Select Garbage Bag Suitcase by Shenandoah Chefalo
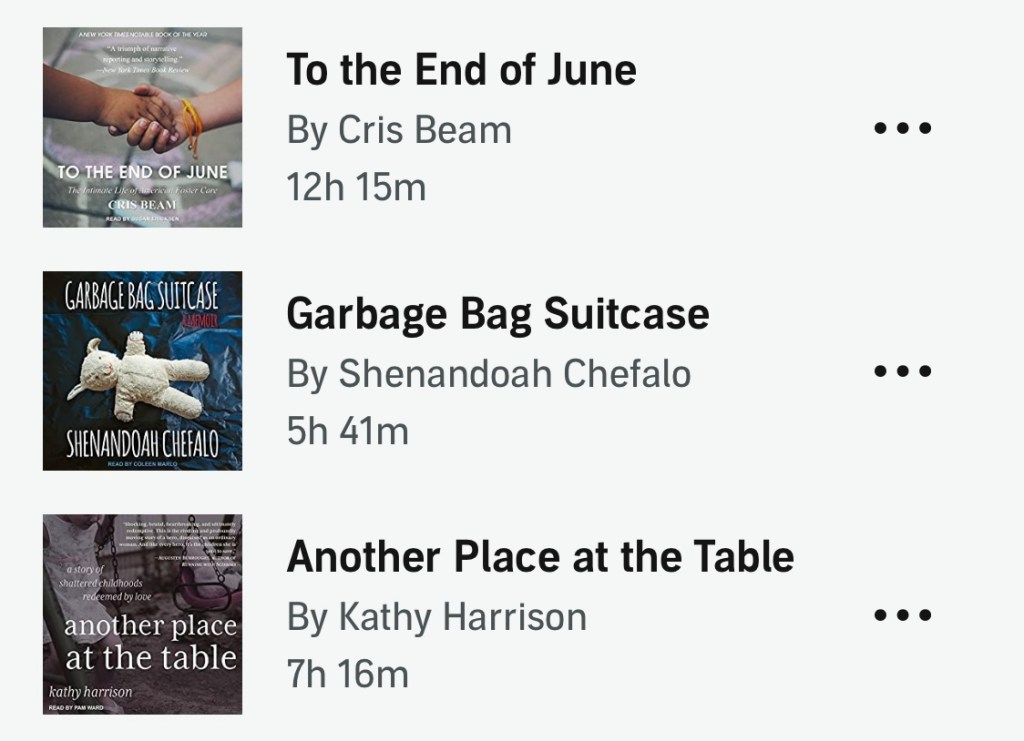This screenshot has height=741, width=1024. point(497,314)
